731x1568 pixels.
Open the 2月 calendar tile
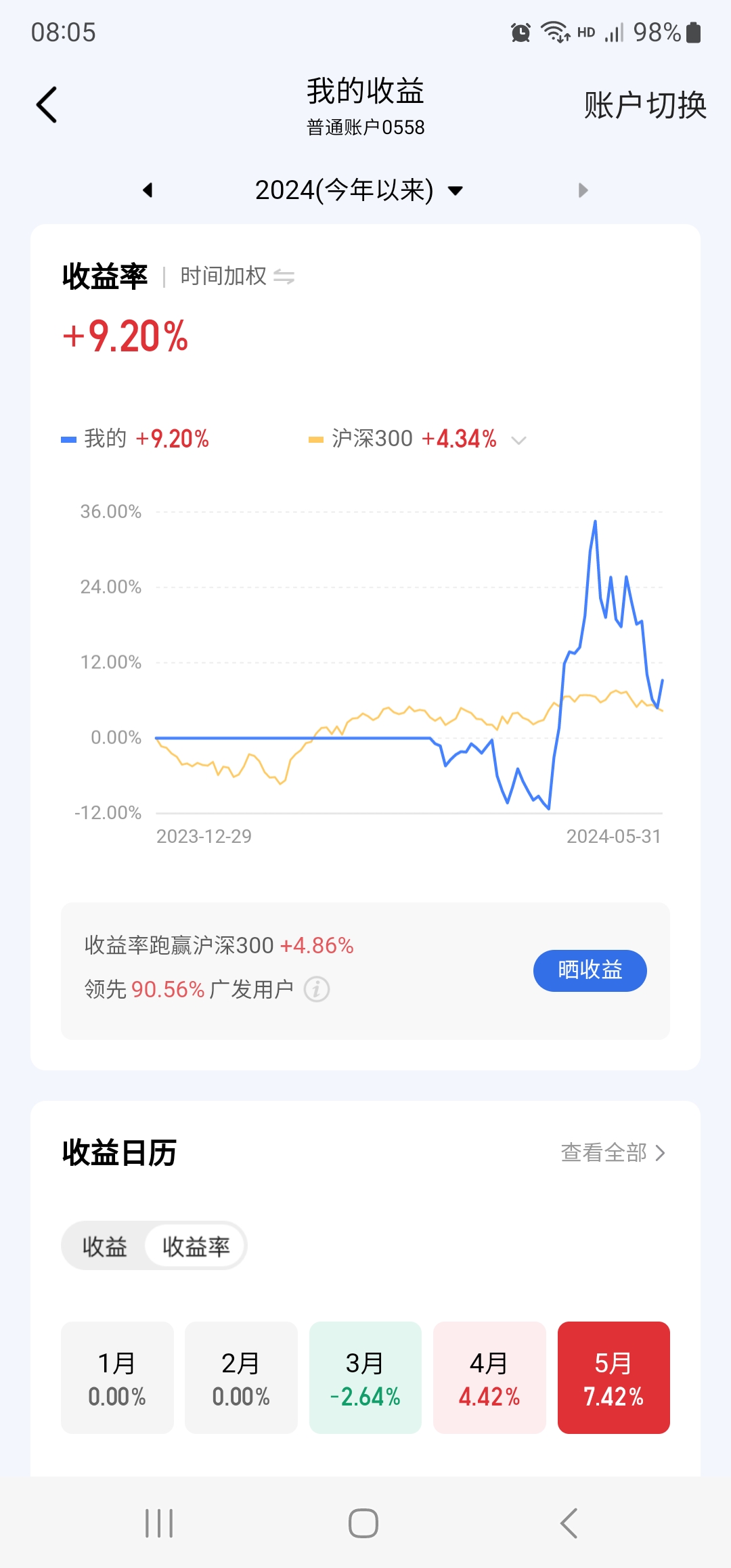(241, 1377)
